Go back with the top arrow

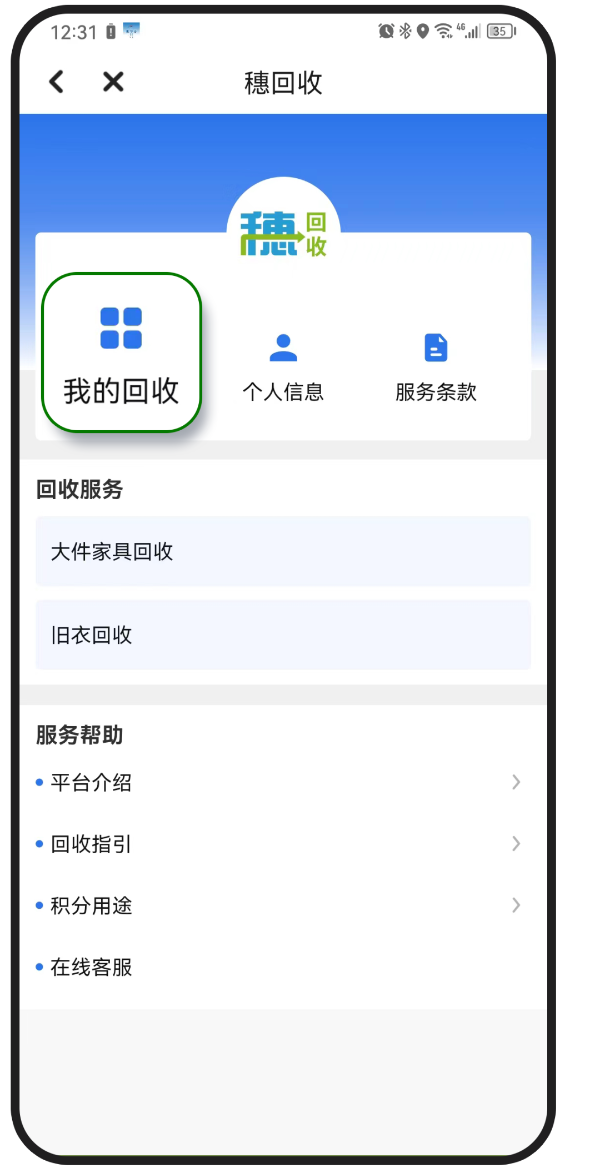point(57,82)
